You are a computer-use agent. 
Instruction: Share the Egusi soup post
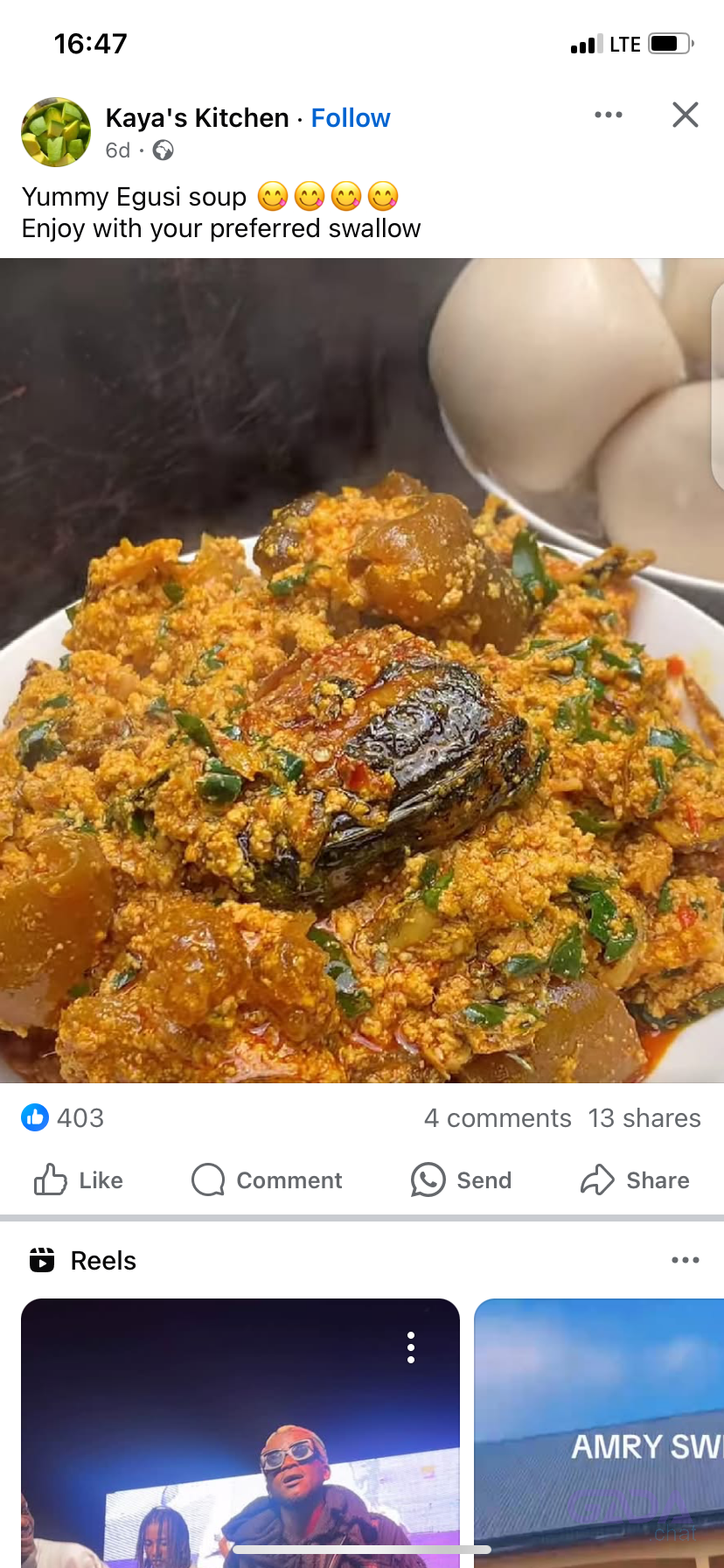tap(636, 1180)
